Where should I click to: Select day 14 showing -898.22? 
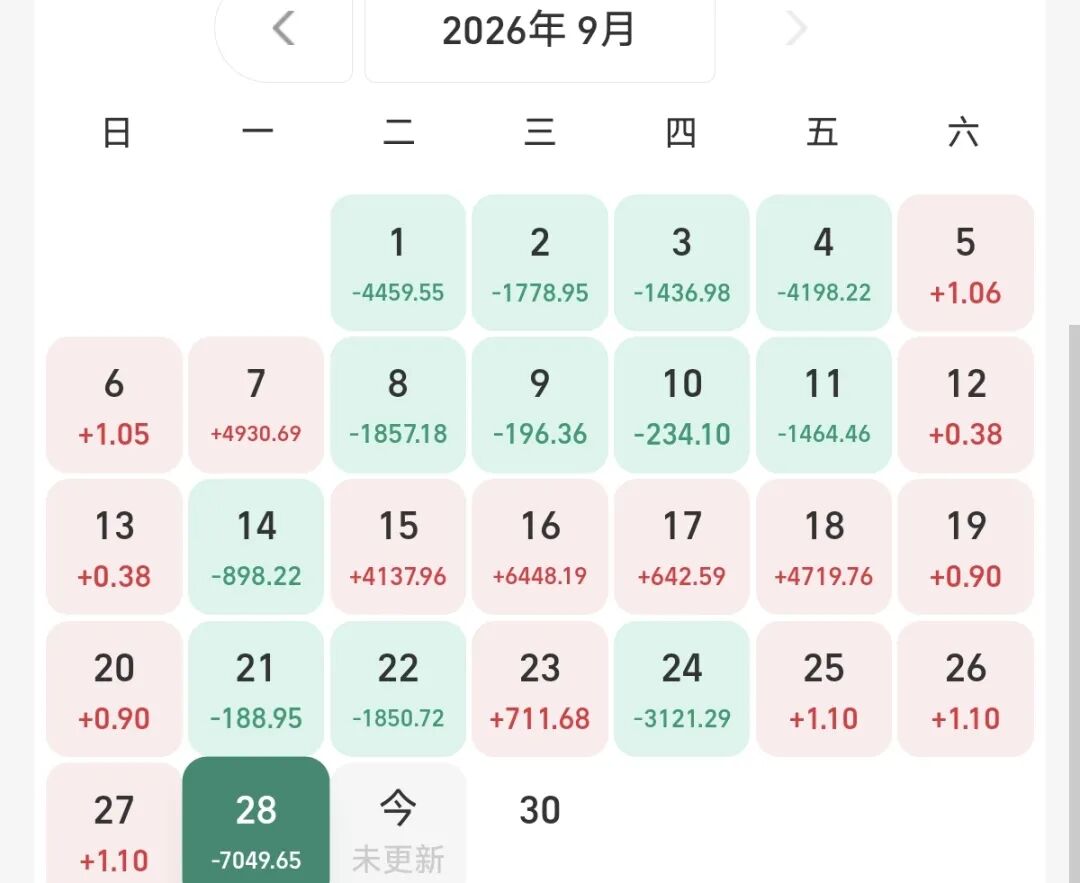256,546
